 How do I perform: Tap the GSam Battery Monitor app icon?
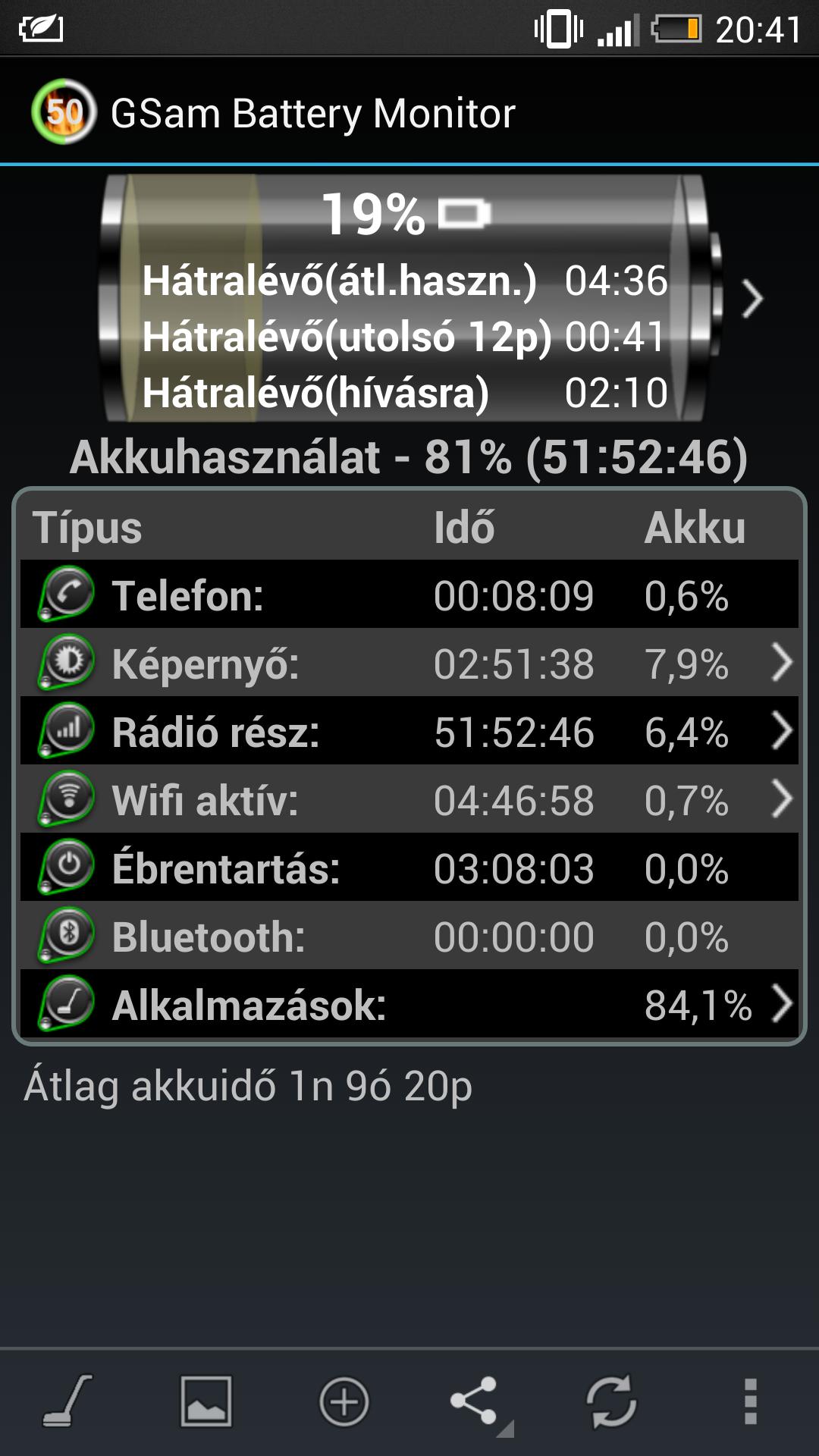(64, 112)
